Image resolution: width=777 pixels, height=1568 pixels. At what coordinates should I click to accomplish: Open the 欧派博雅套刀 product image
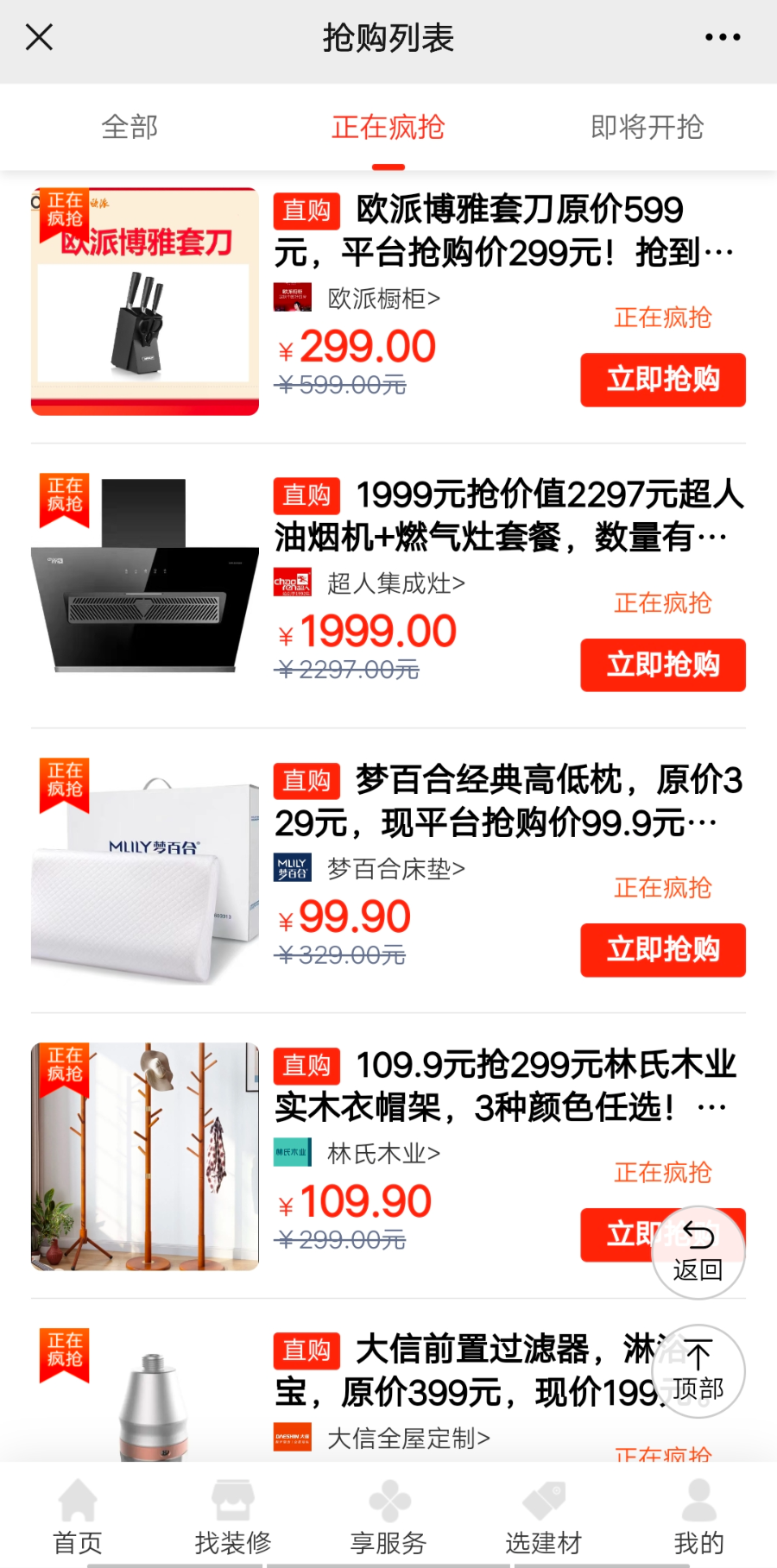click(145, 301)
